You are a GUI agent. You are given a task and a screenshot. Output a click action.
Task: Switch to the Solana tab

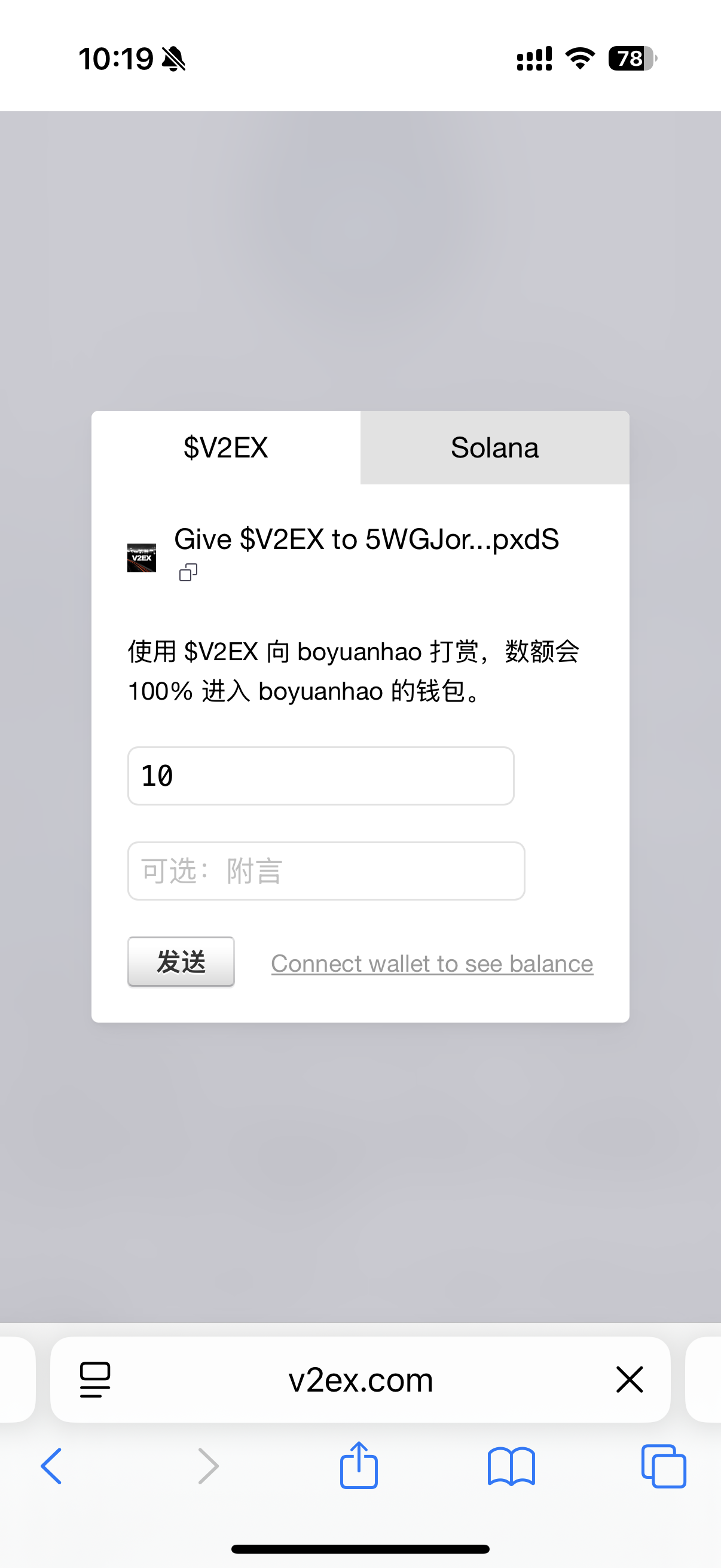pyautogui.click(x=494, y=448)
